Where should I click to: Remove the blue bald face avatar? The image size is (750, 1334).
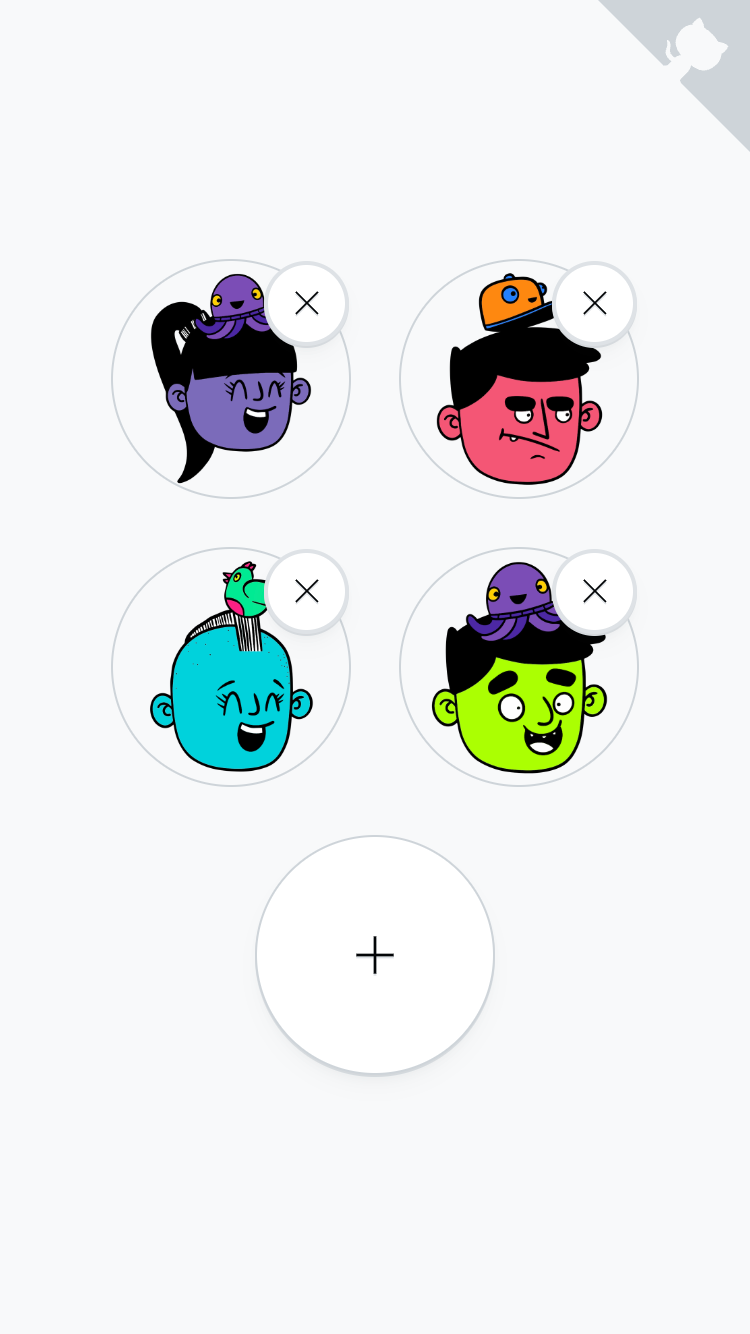[x=307, y=591]
